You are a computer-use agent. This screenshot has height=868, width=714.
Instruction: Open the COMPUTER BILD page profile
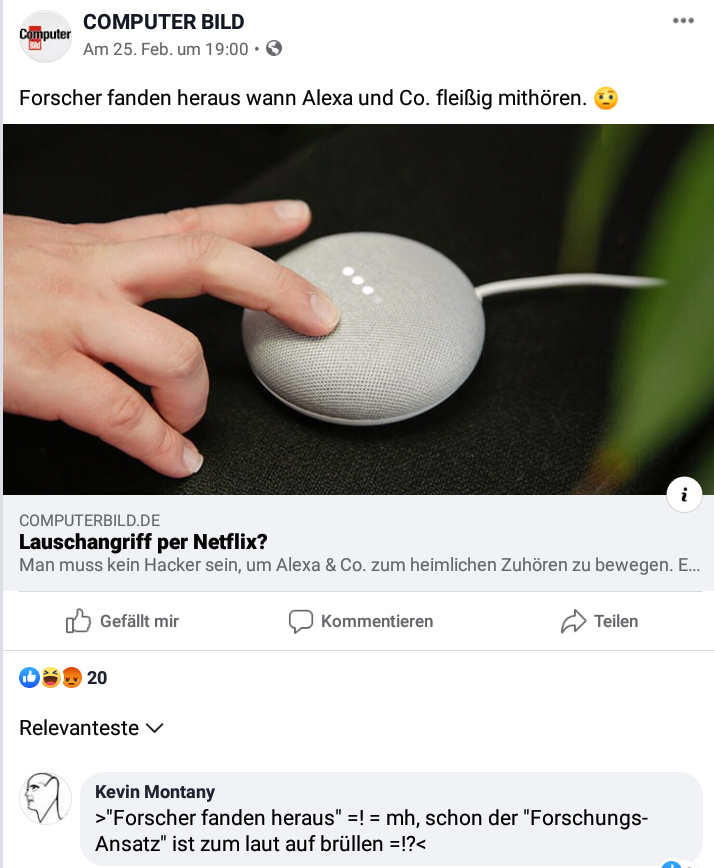163,22
